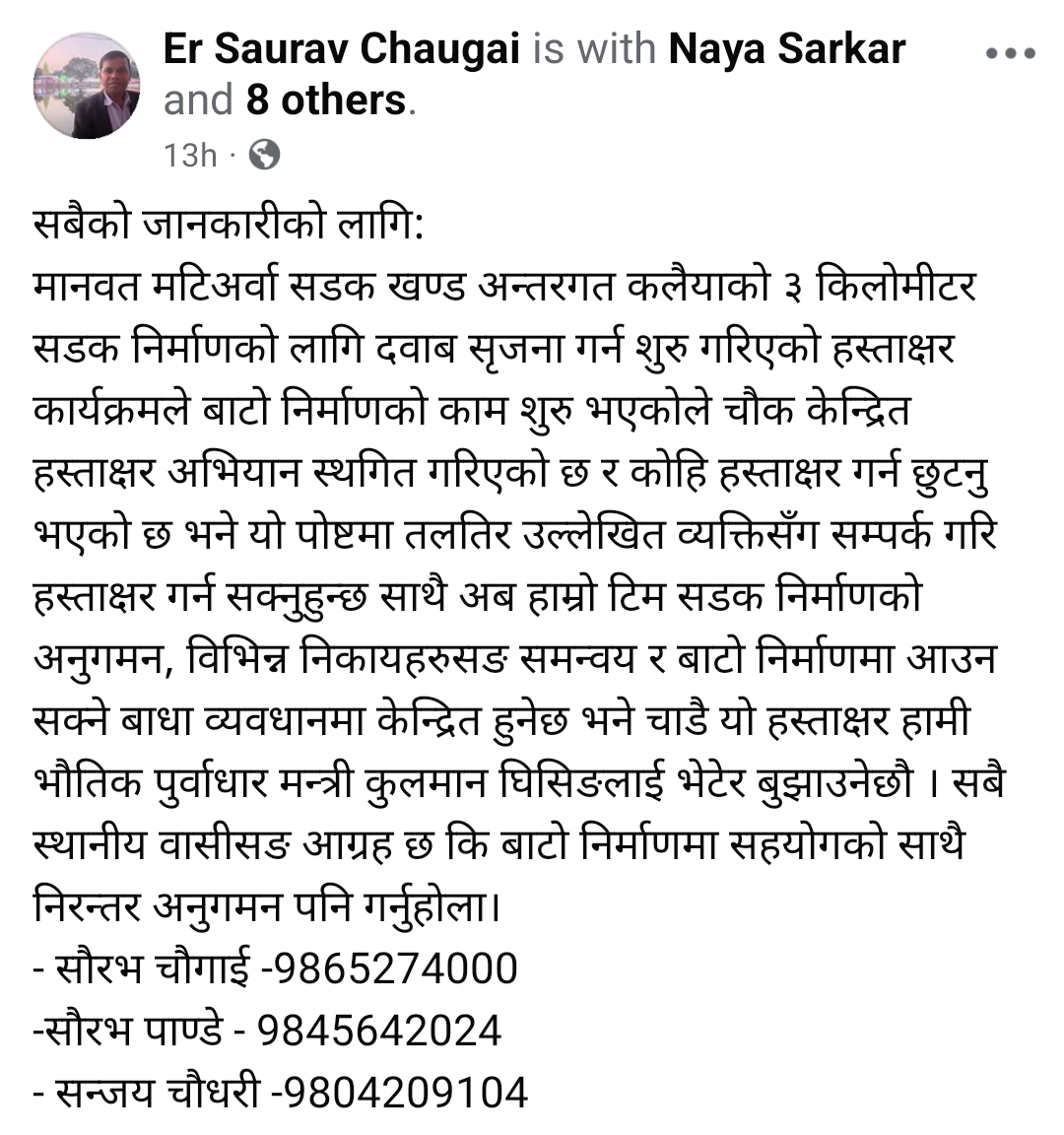Open the 13h post timestamp
The image size is (1064, 1135).
click(x=190, y=155)
